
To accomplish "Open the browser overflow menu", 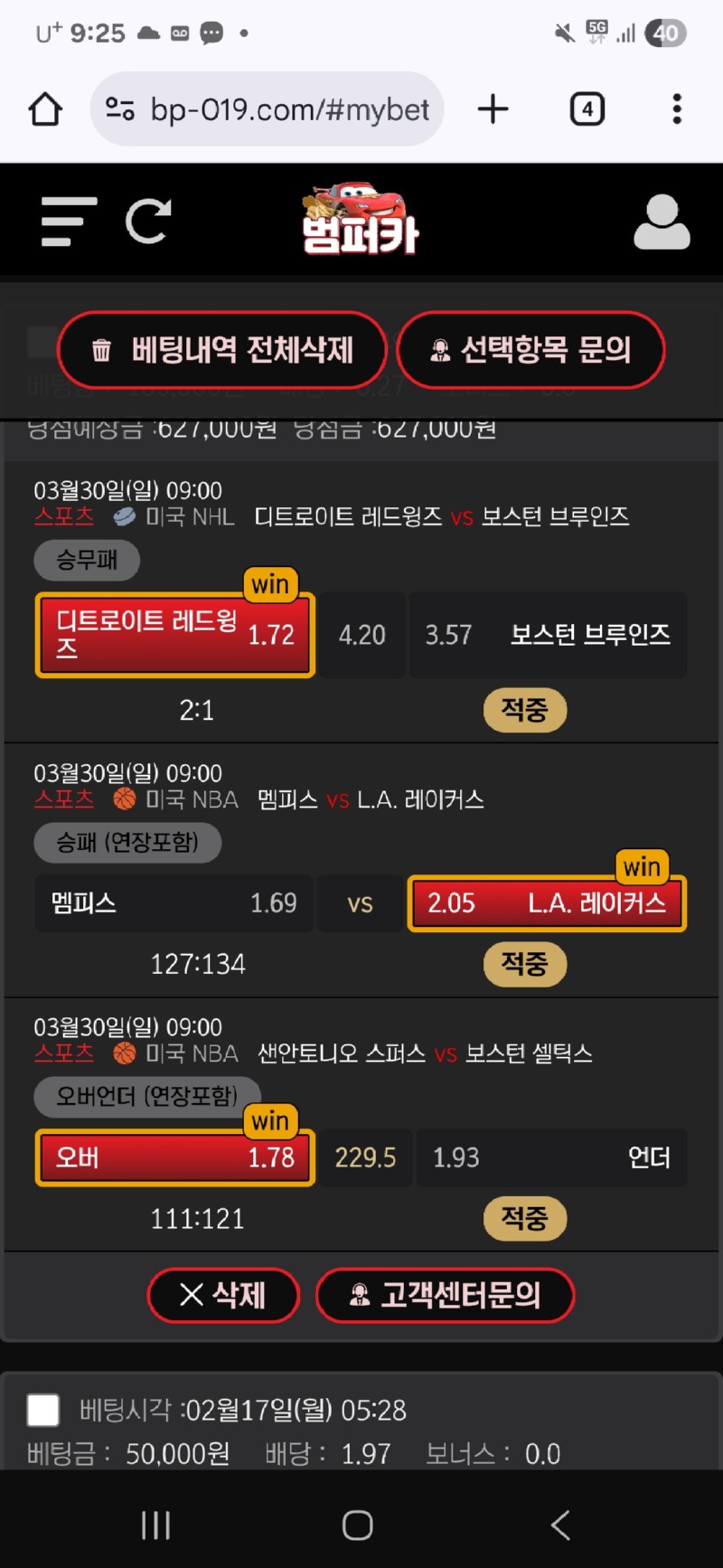I will [676, 109].
